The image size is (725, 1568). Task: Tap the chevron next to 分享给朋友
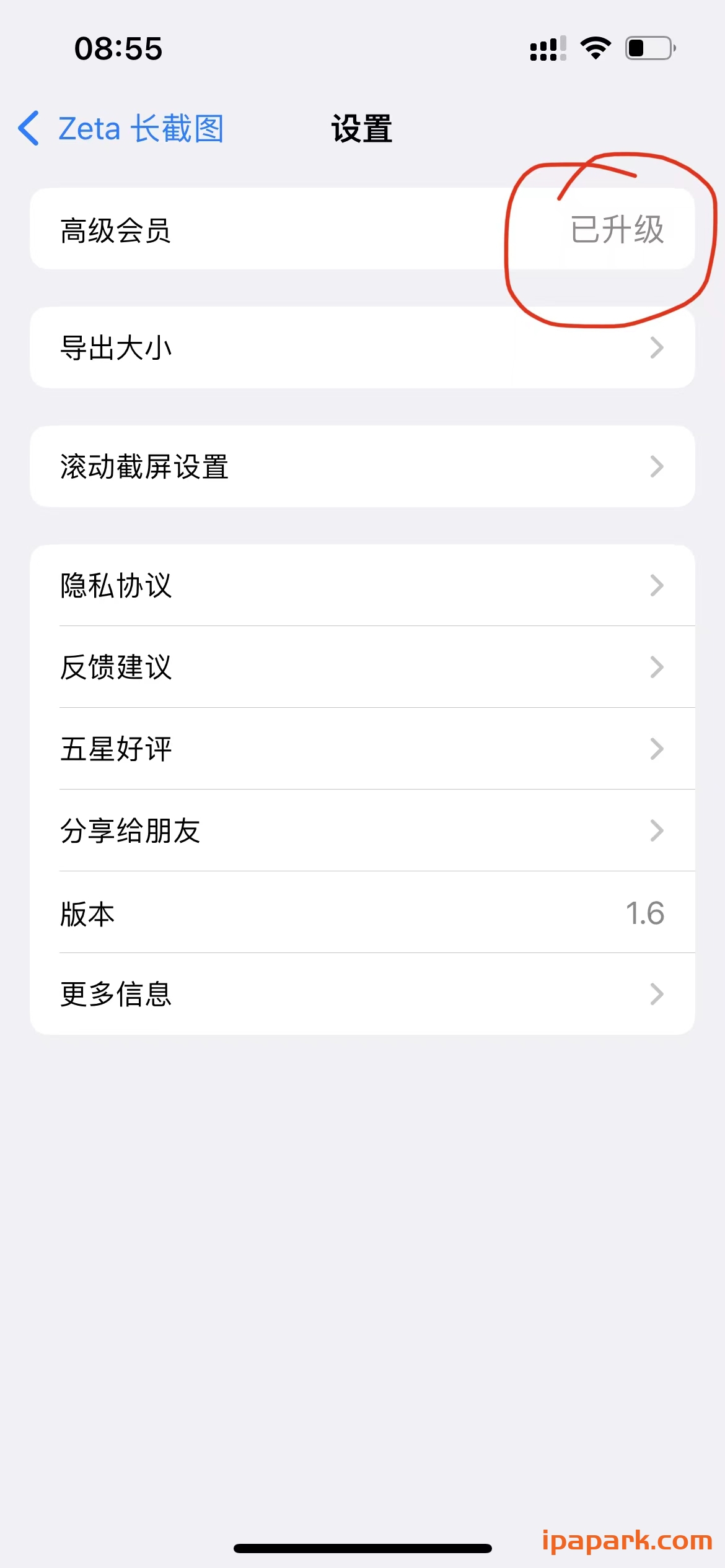pos(657,831)
